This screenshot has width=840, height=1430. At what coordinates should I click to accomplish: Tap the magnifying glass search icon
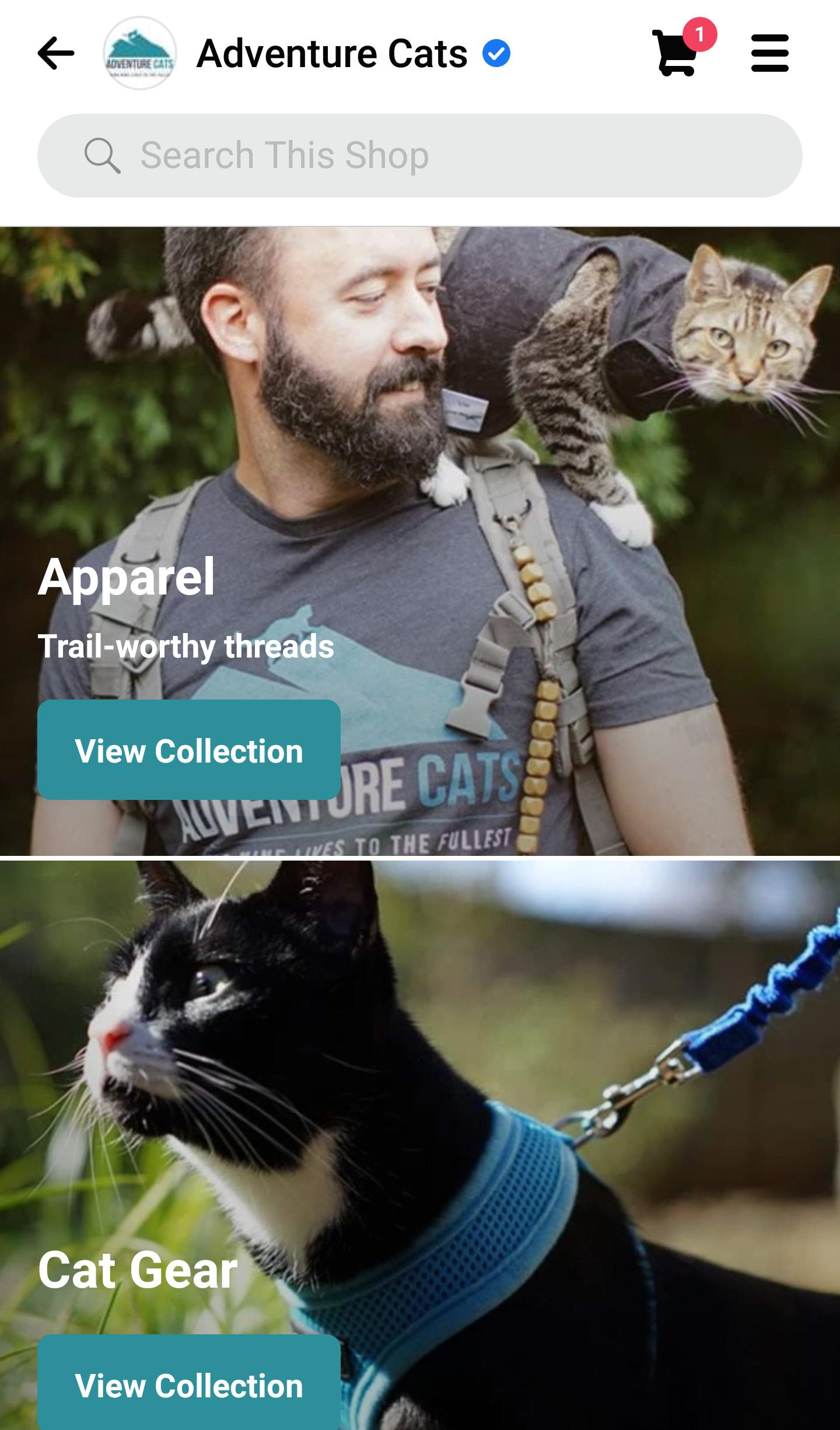point(103,155)
